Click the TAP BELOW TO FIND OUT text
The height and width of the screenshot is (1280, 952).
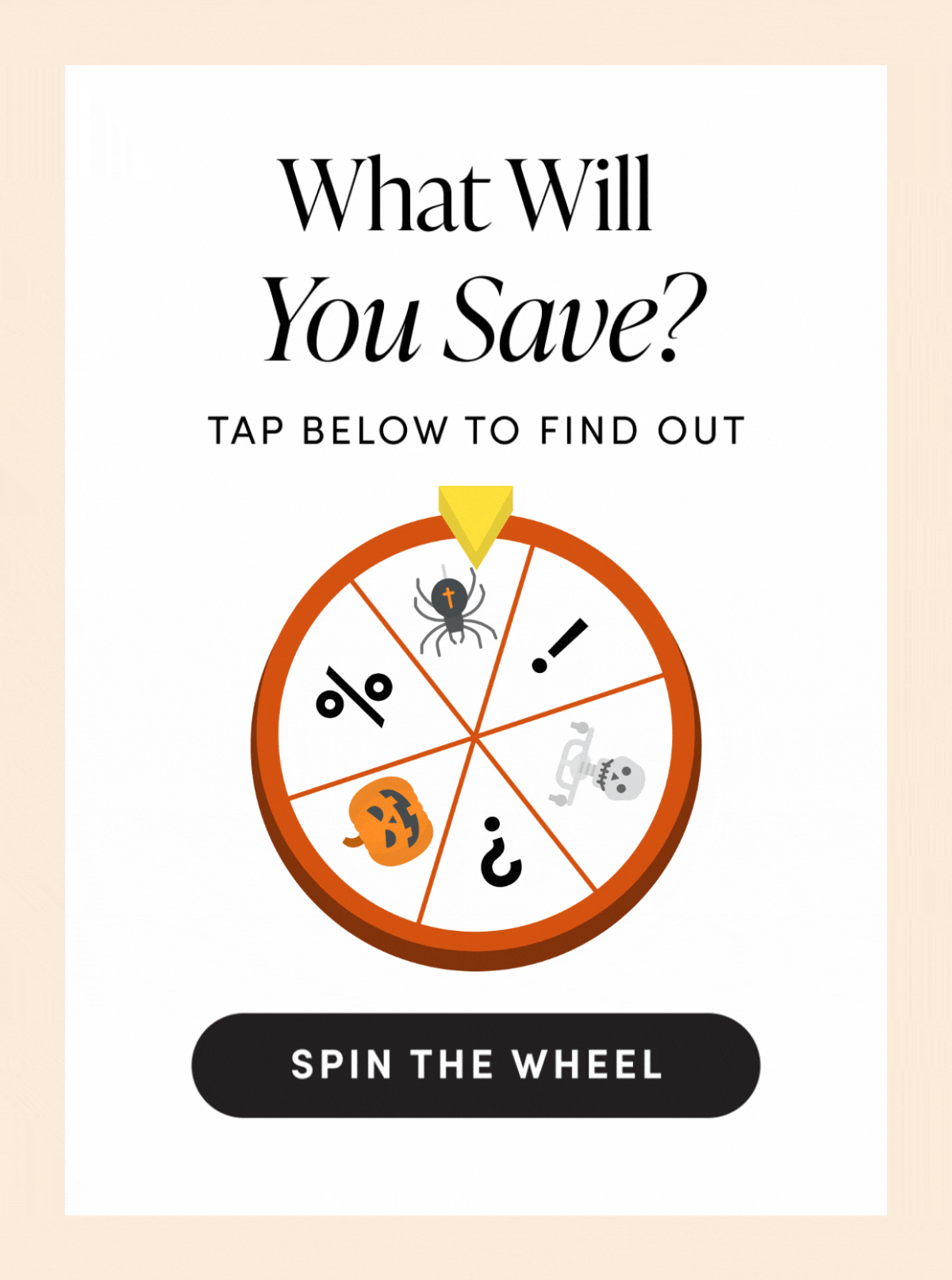(476, 429)
